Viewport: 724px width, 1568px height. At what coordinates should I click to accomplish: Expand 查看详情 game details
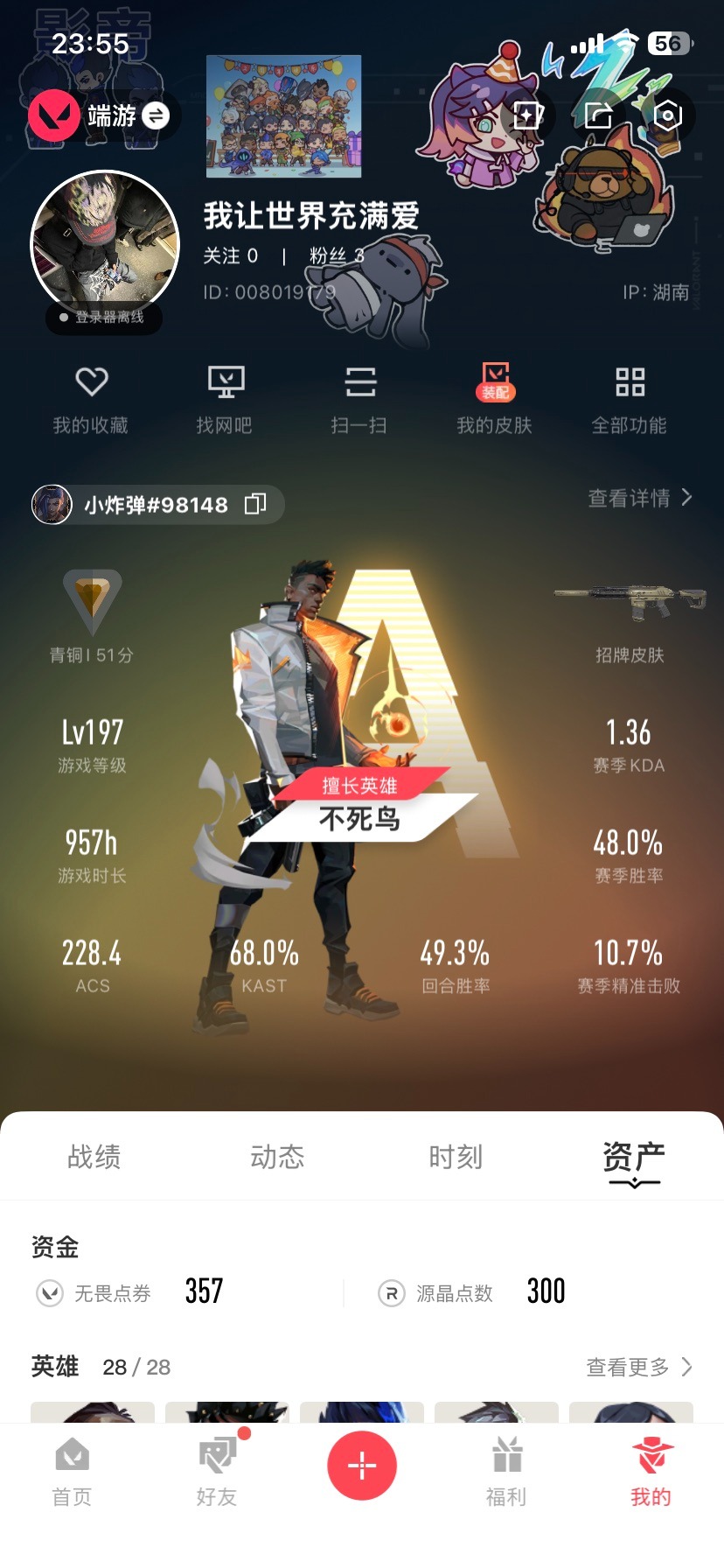[x=639, y=498]
